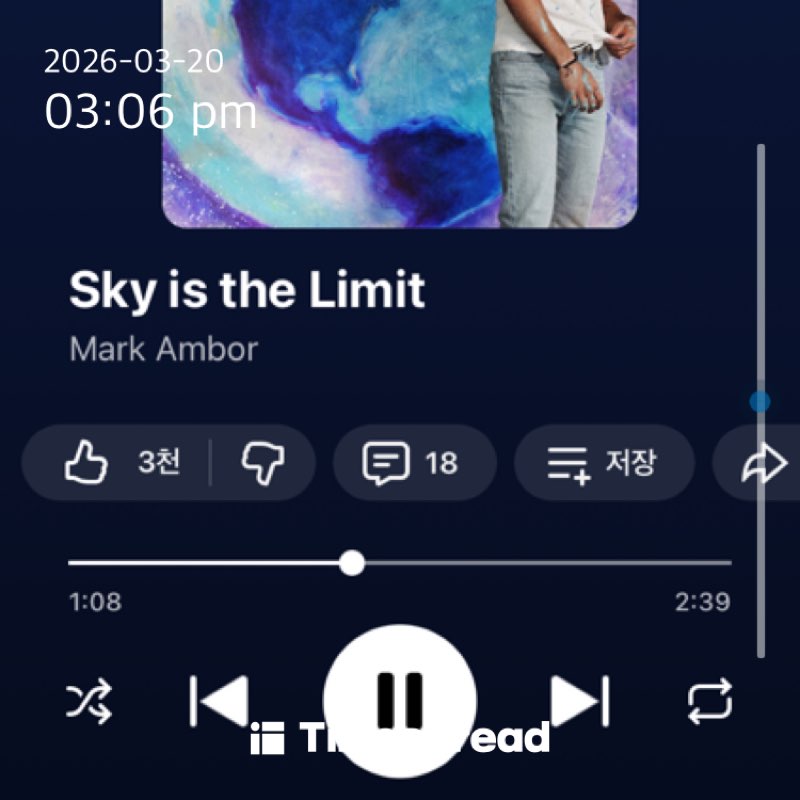
Task: Open the 18 comments
Action: (413, 463)
